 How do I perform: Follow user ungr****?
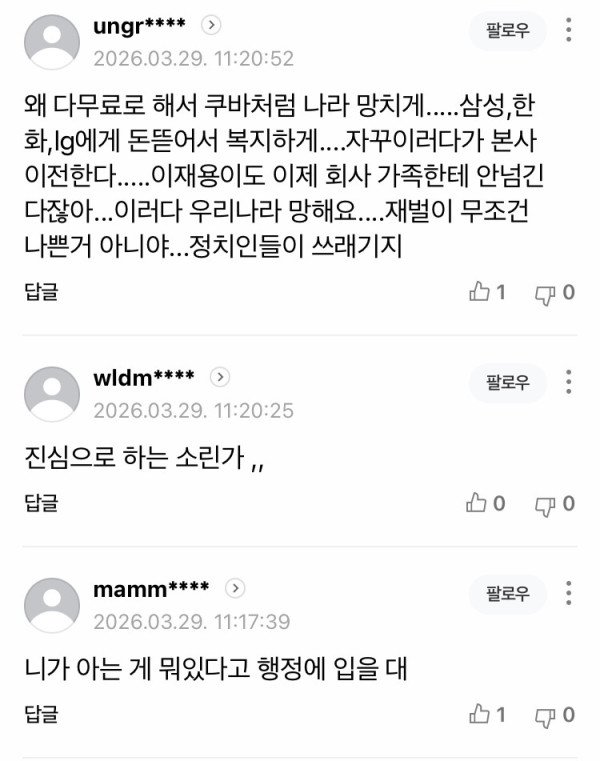click(x=508, y=30)
